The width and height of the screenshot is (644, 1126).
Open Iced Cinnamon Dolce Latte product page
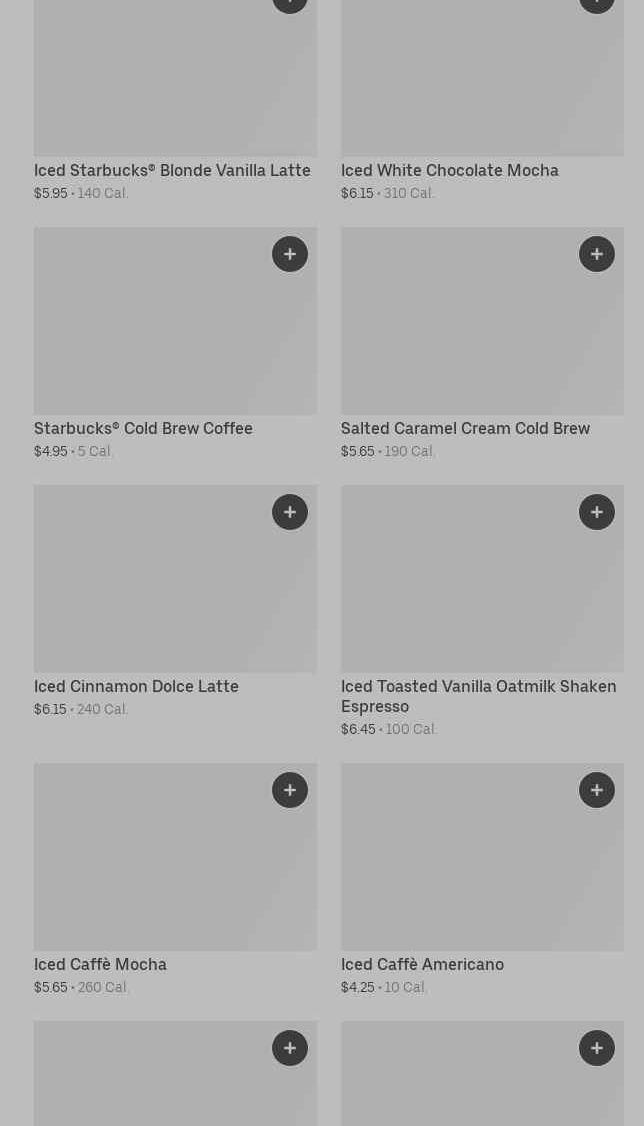point(136,687)
